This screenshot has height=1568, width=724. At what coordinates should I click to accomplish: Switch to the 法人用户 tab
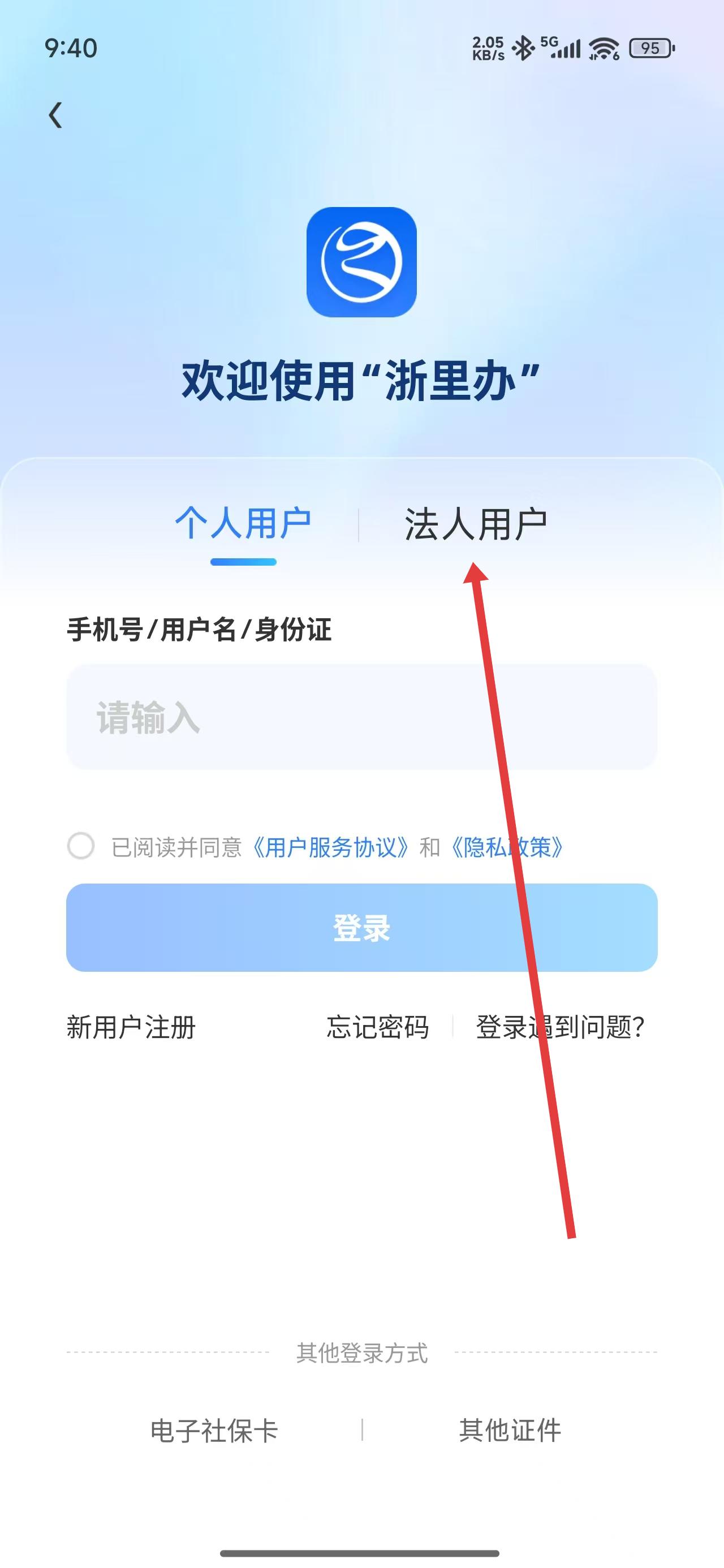pos(476,524)
